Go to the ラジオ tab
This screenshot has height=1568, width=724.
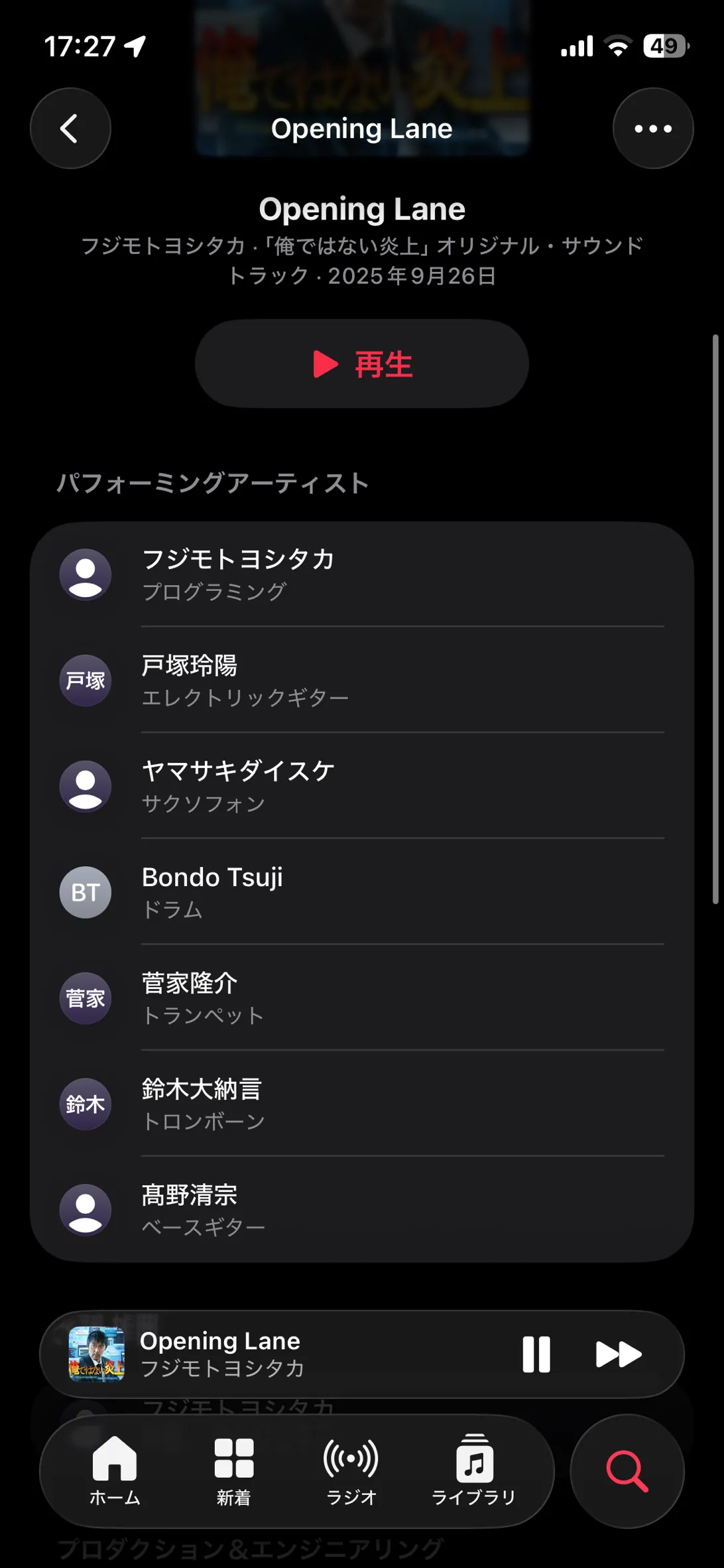(x=351, y=1469)
